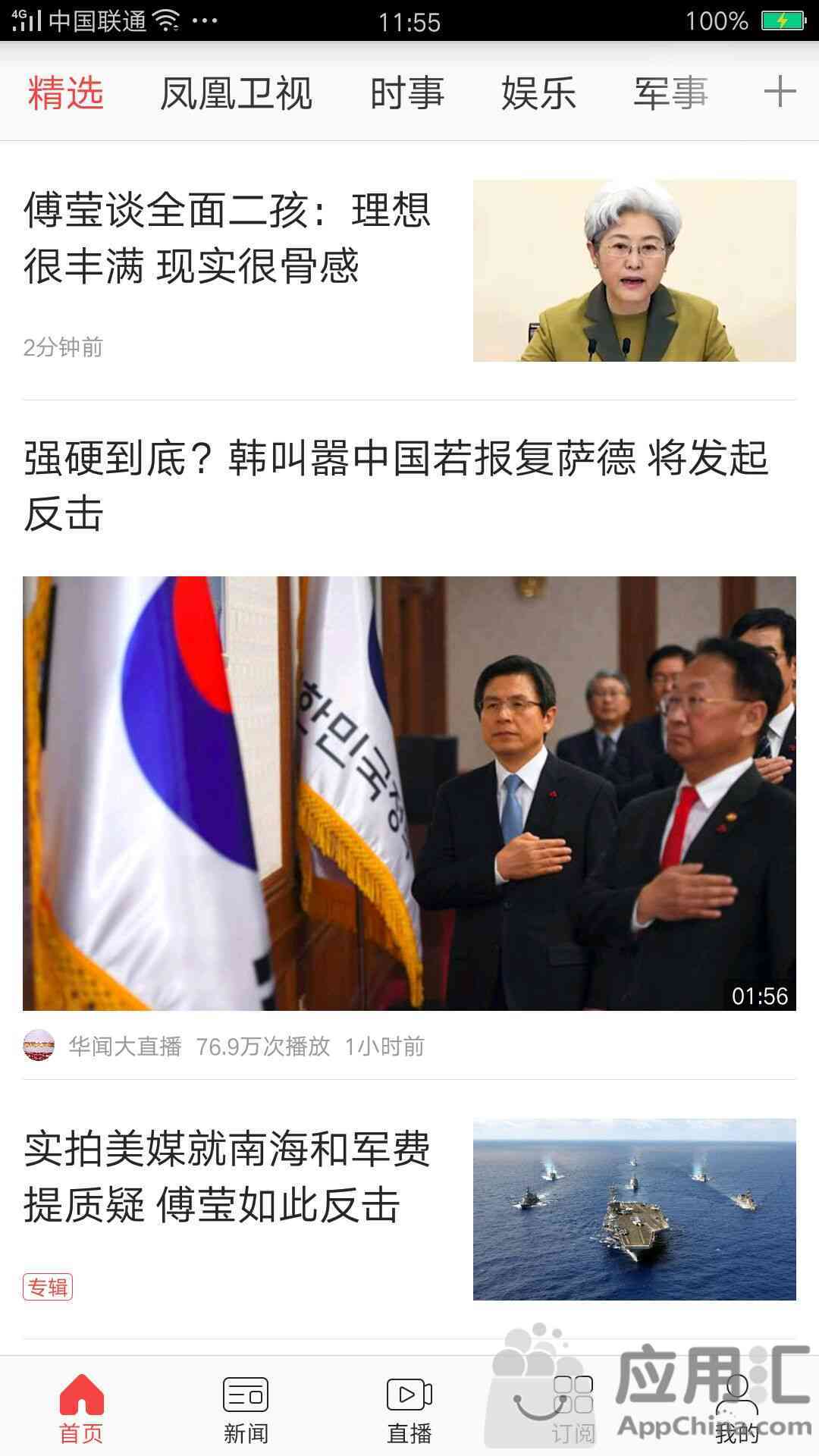Tap the 精选 tab
Screen dimensions: 819x1456
pyautogui.click(x=66, y=93)
